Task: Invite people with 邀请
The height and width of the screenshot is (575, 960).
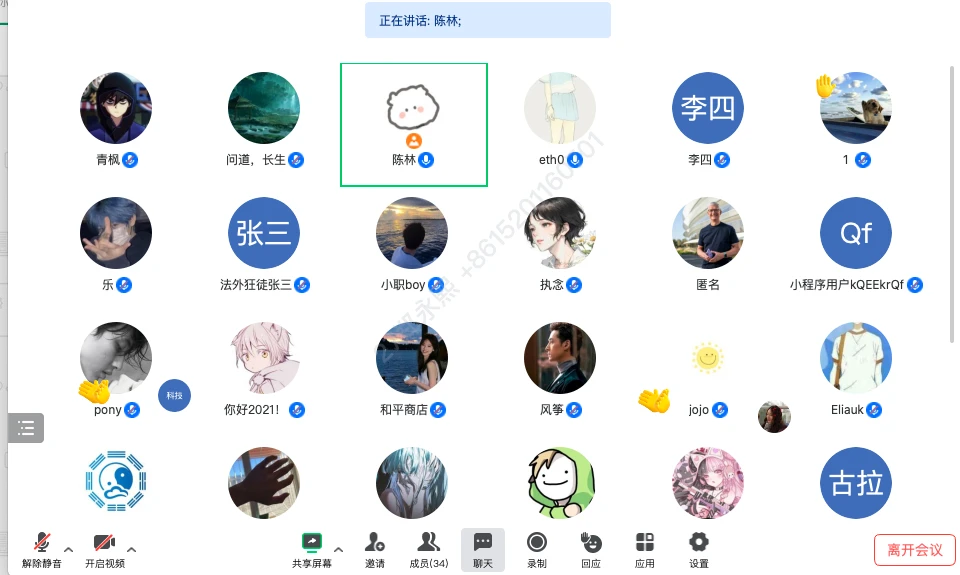Action: pyautogui.click(x=375, y=548)
